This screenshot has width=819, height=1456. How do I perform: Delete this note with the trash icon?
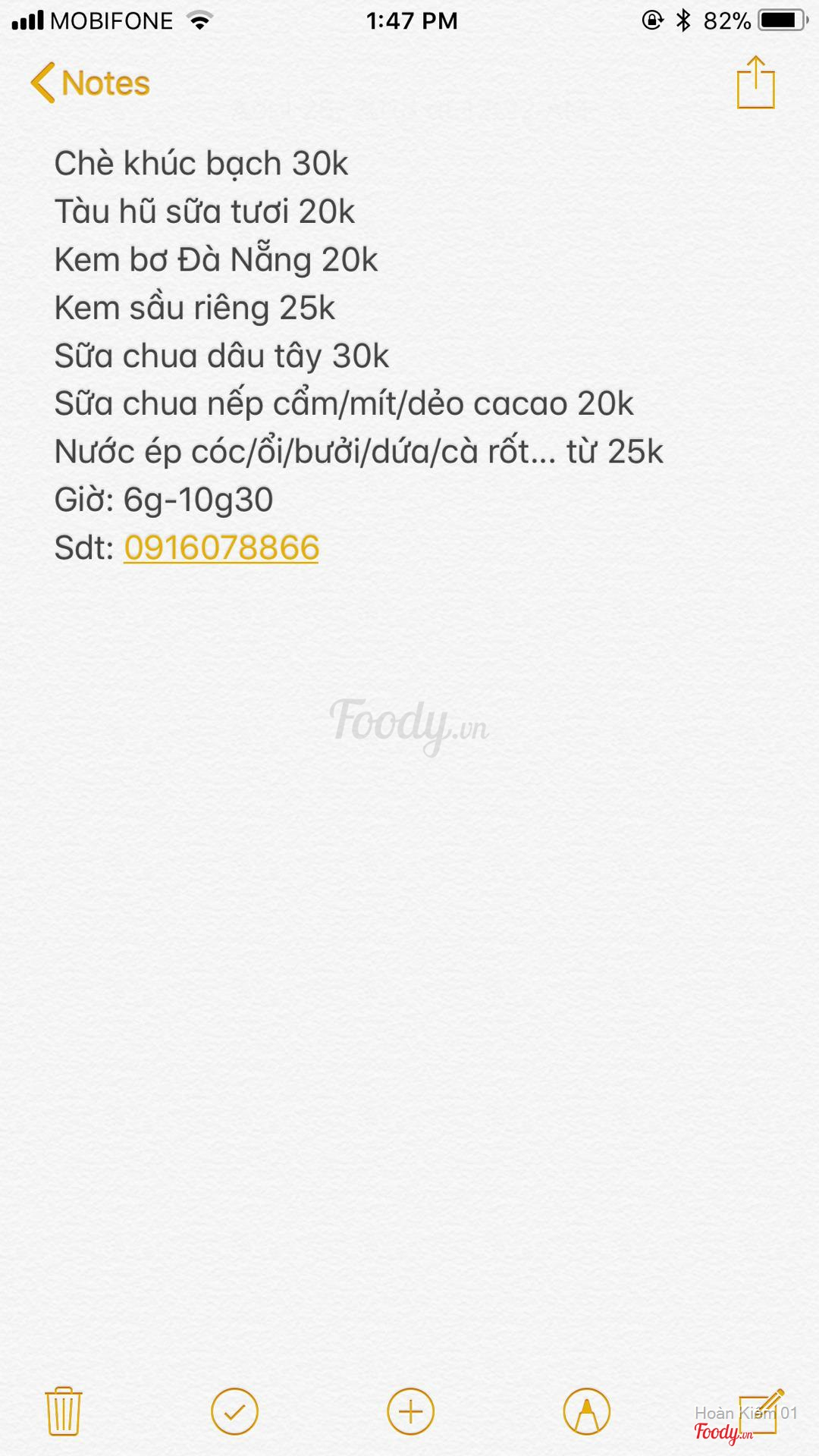point(64,1411)
